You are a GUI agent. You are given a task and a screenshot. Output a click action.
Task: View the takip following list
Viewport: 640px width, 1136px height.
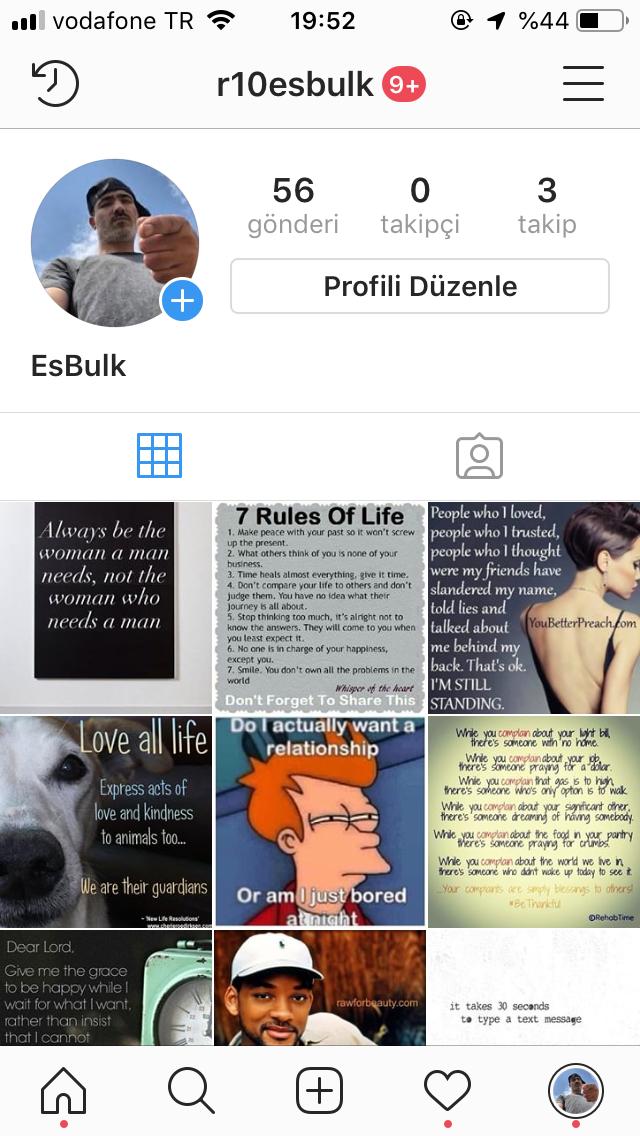pos(547,205)
